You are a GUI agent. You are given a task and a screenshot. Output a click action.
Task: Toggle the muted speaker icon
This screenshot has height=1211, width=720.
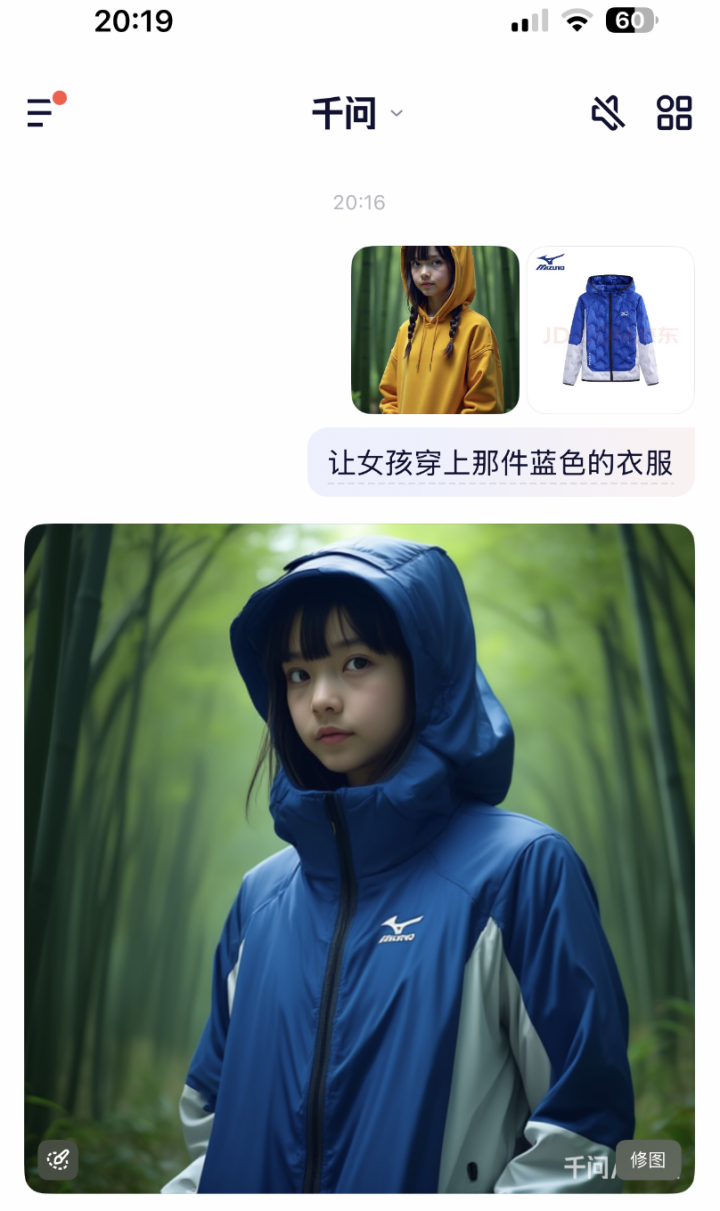[x=607, y=113]
